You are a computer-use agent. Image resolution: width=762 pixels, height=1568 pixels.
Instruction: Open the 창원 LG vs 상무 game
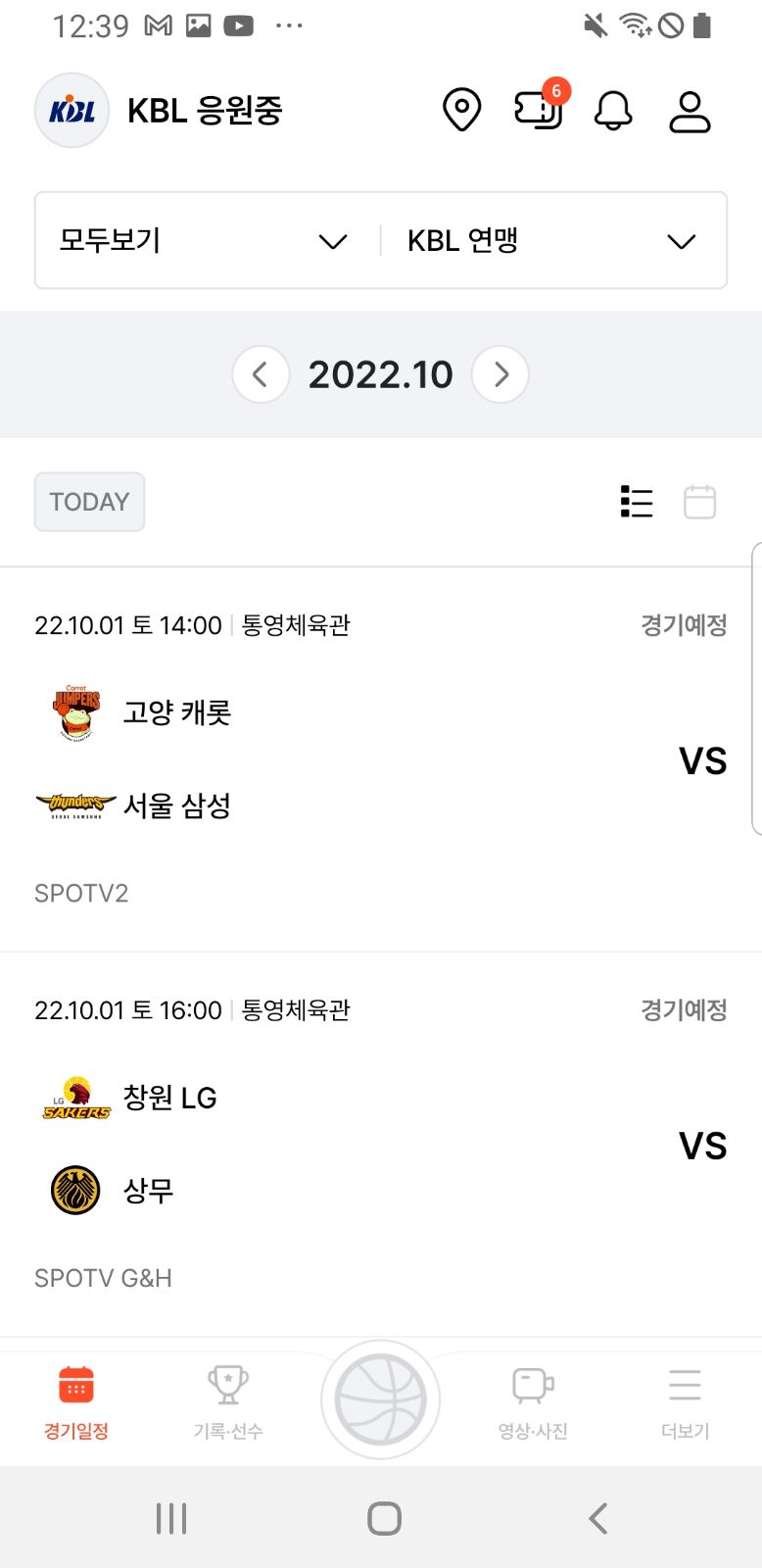pyautogui.click(x=381, y=1145)
